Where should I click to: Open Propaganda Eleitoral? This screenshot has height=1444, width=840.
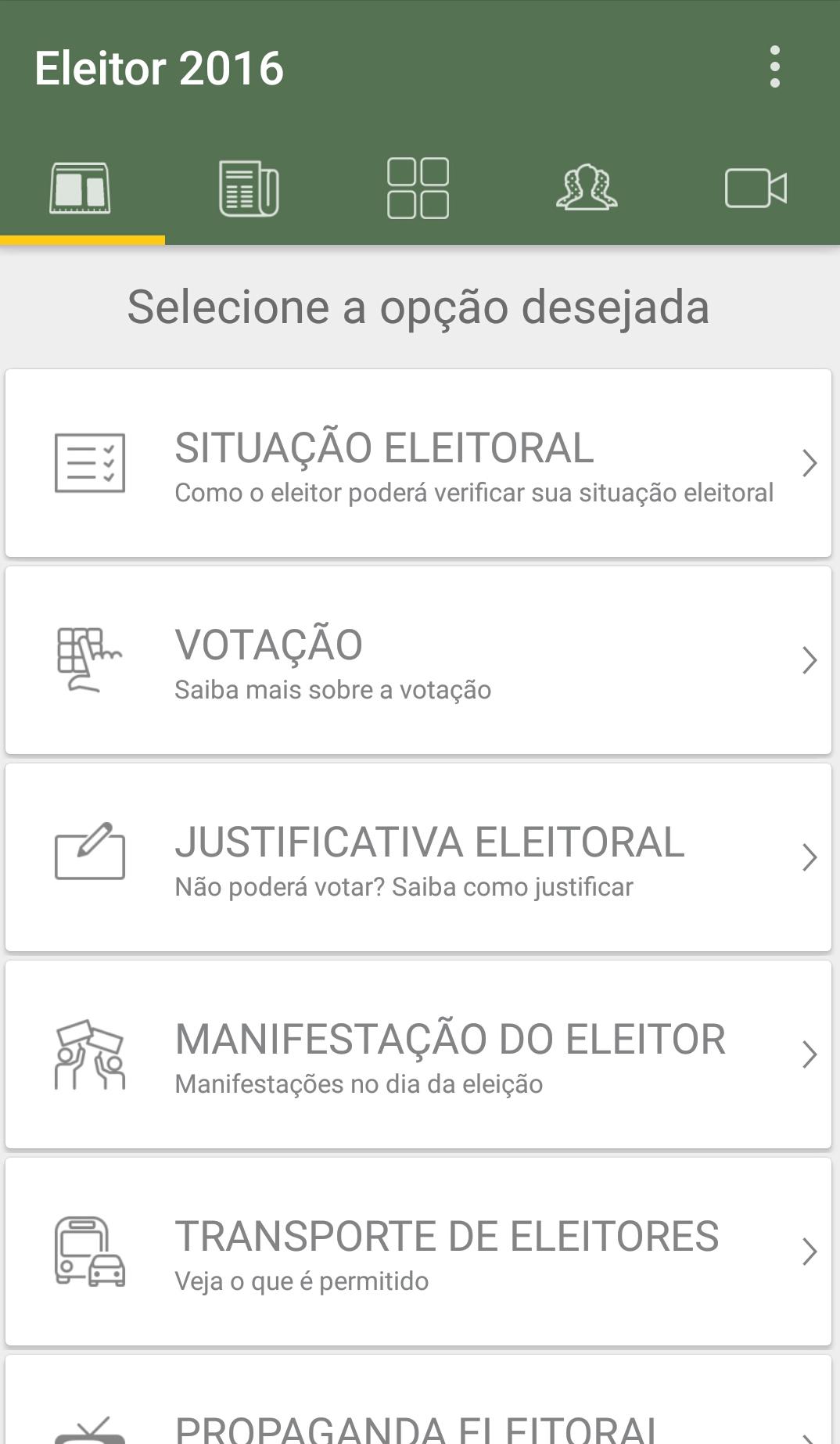click(418, 1420)
